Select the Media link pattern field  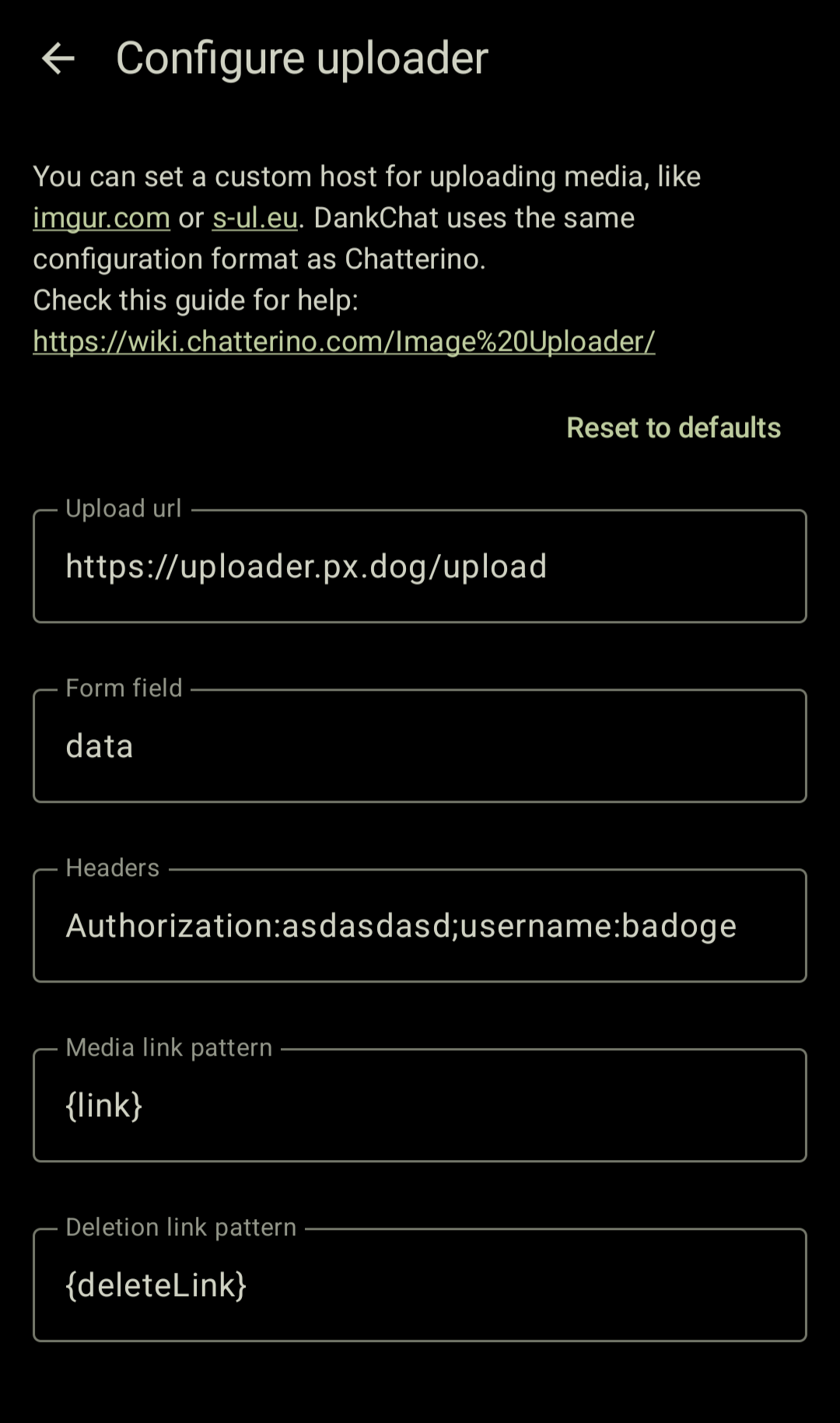pos(420,1106)
